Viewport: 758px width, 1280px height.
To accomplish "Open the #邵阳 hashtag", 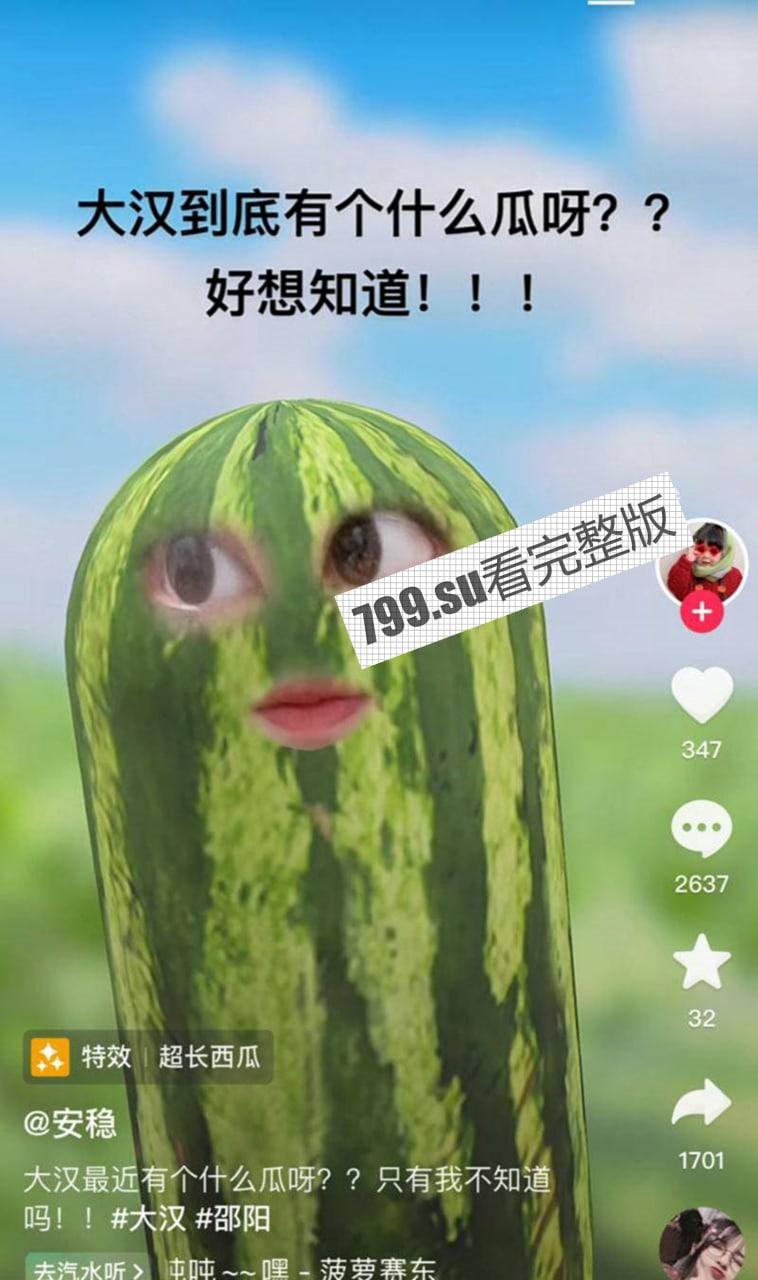I will 232,1218.
